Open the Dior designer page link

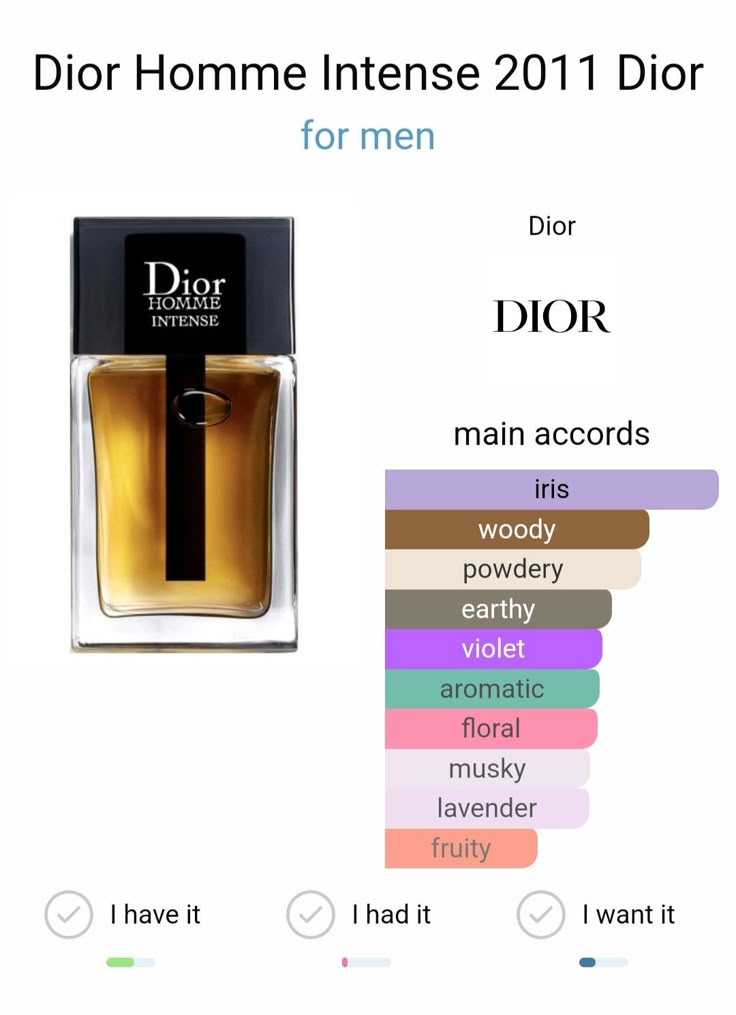551,316
